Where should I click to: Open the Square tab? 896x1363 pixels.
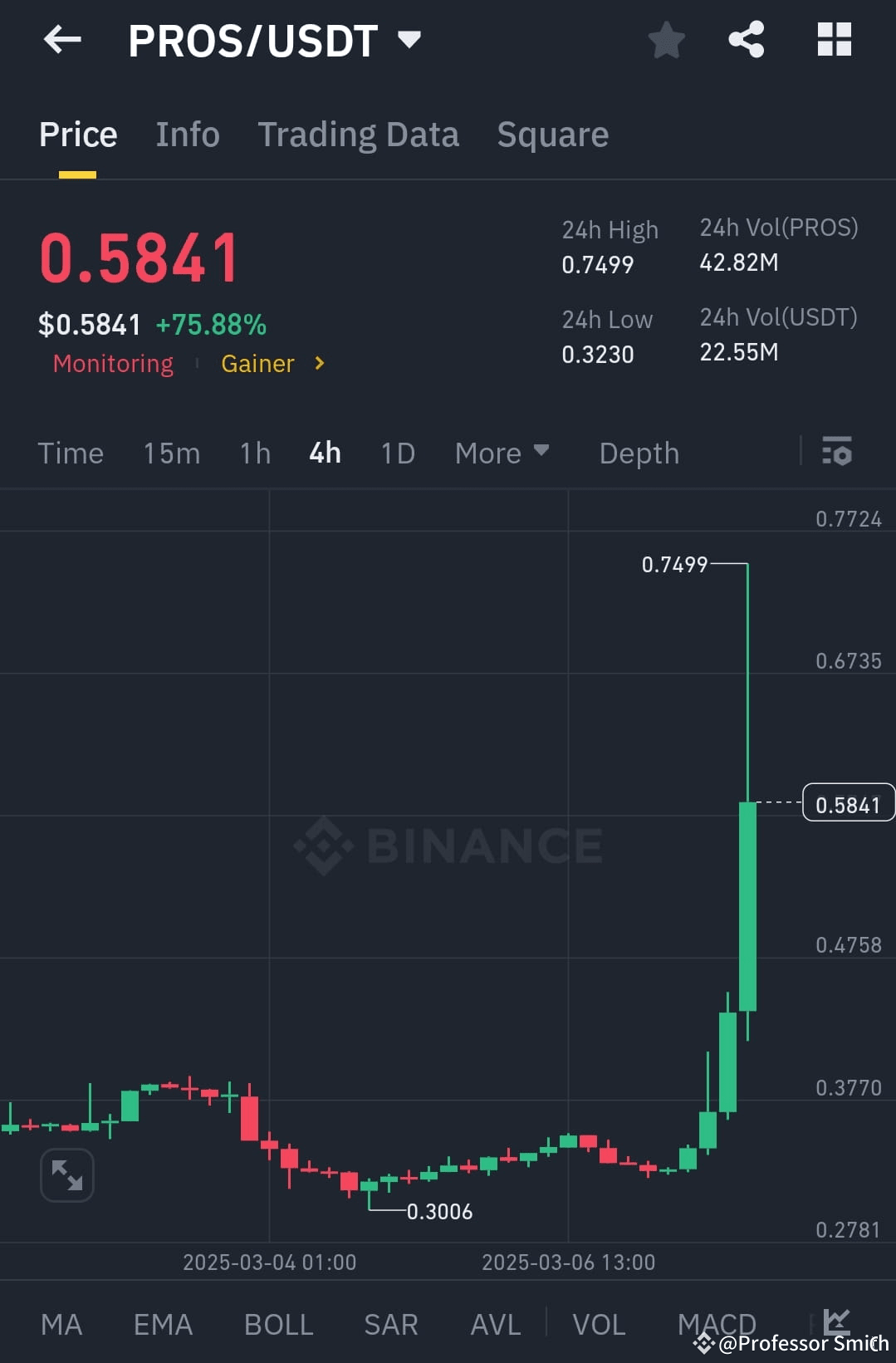pyautogui.click(x=552, y=134)
